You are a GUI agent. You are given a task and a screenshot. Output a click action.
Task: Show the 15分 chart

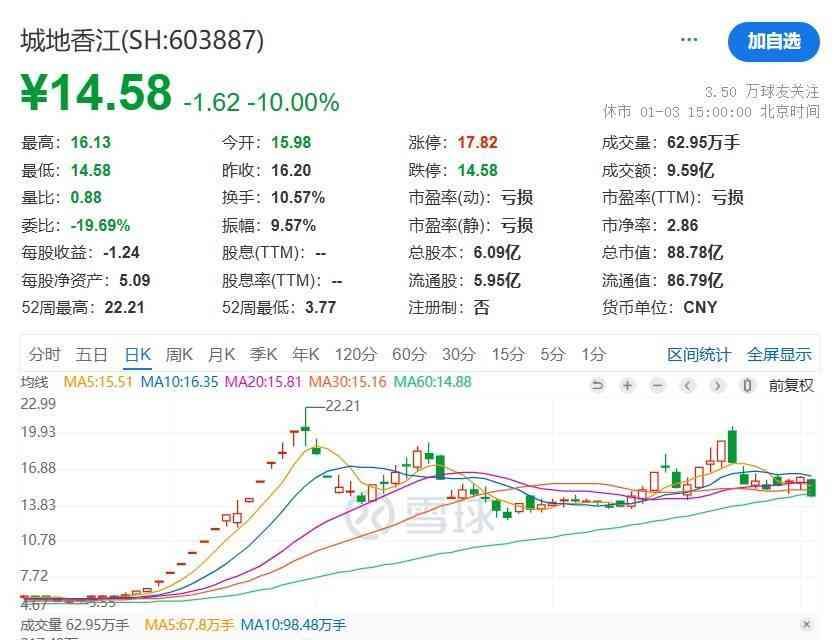pos(507,354)
